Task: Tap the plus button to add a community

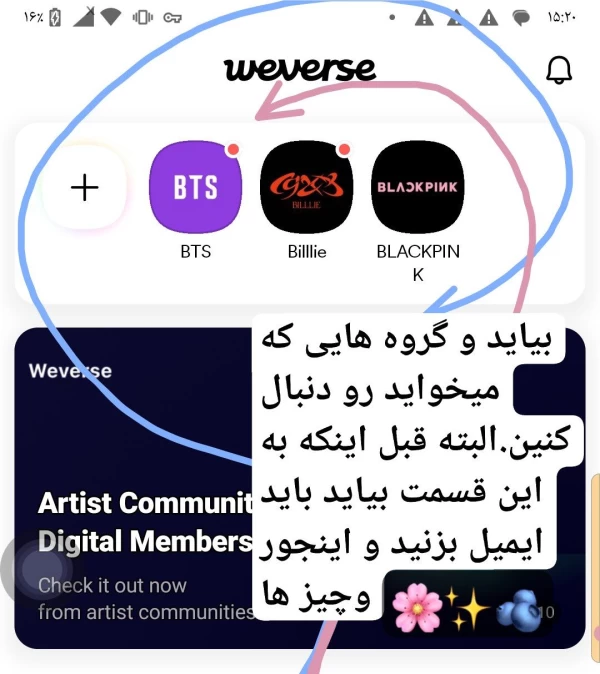Action: pos(86,188)
